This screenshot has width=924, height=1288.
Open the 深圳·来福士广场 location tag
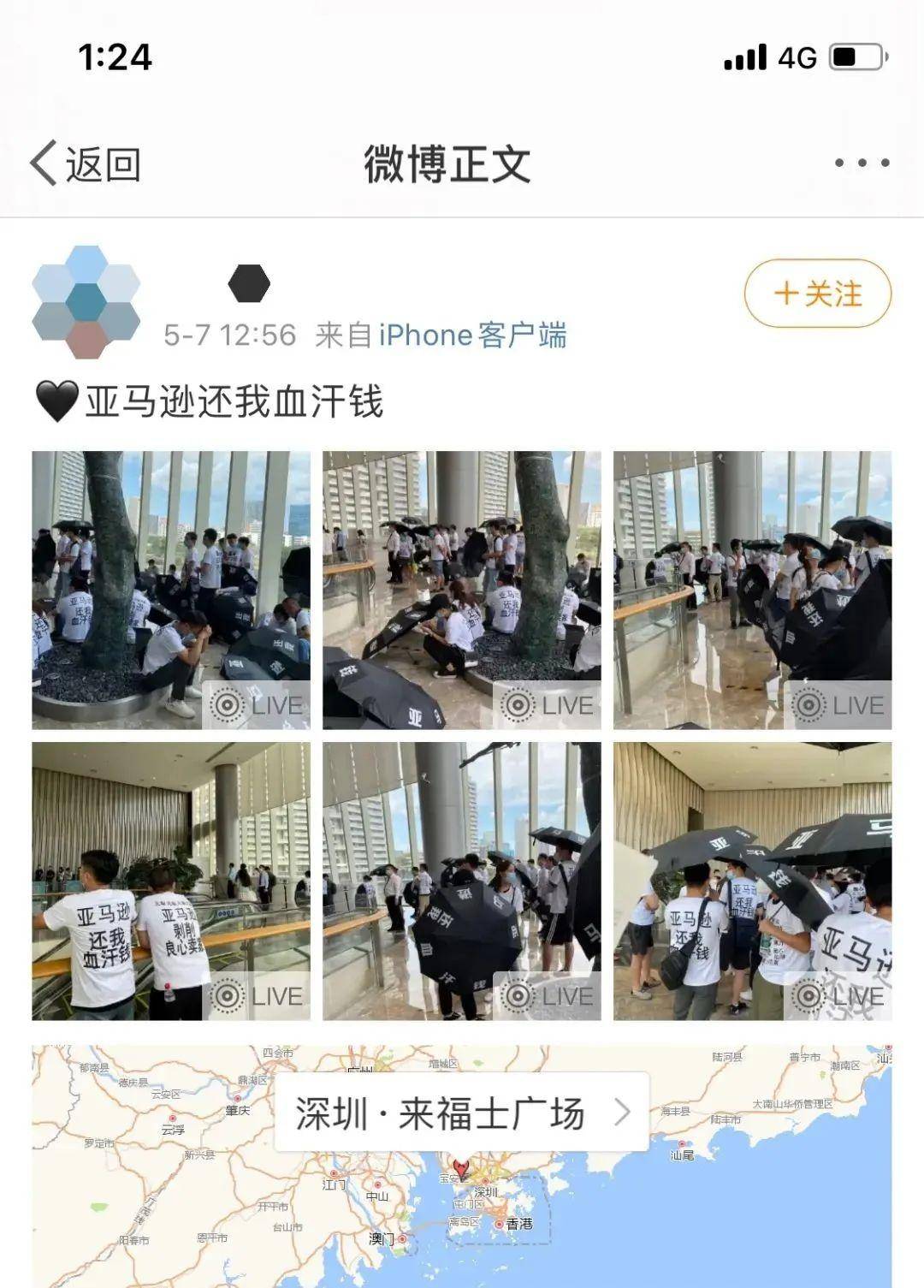(460, 1113)
